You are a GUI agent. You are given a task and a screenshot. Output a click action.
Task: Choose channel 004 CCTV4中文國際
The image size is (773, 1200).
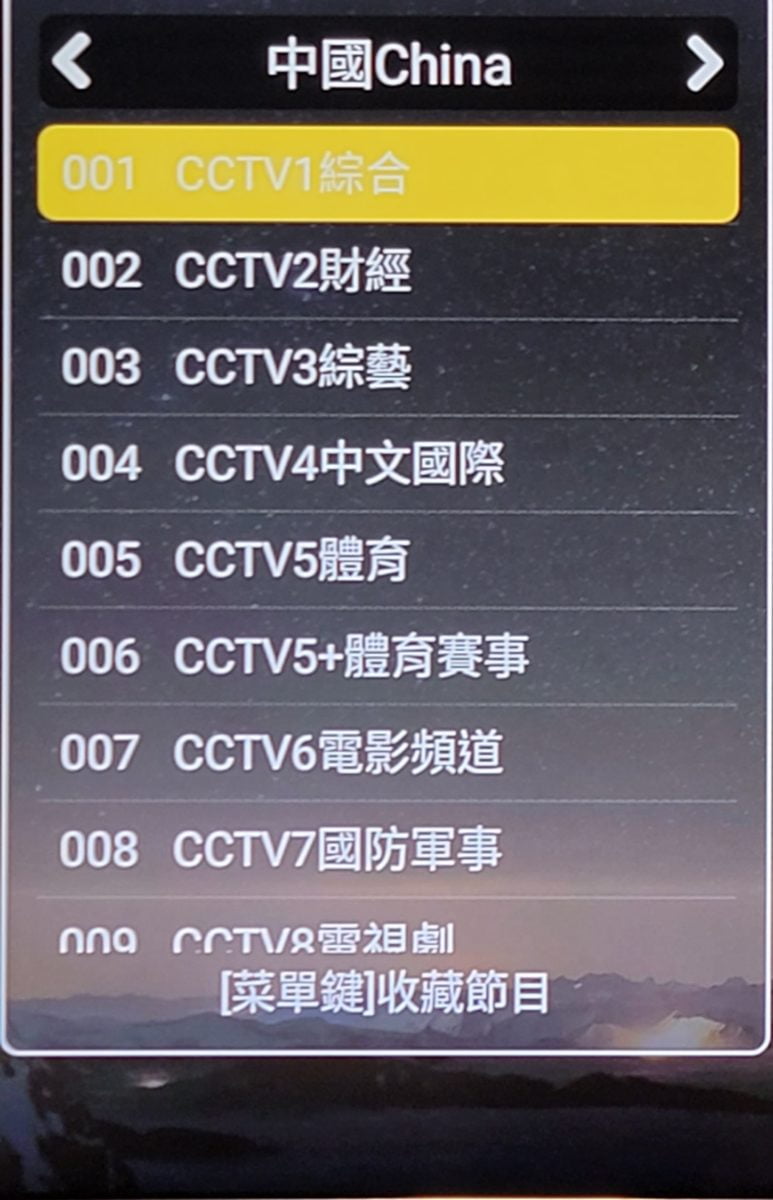tap(388, 464)
